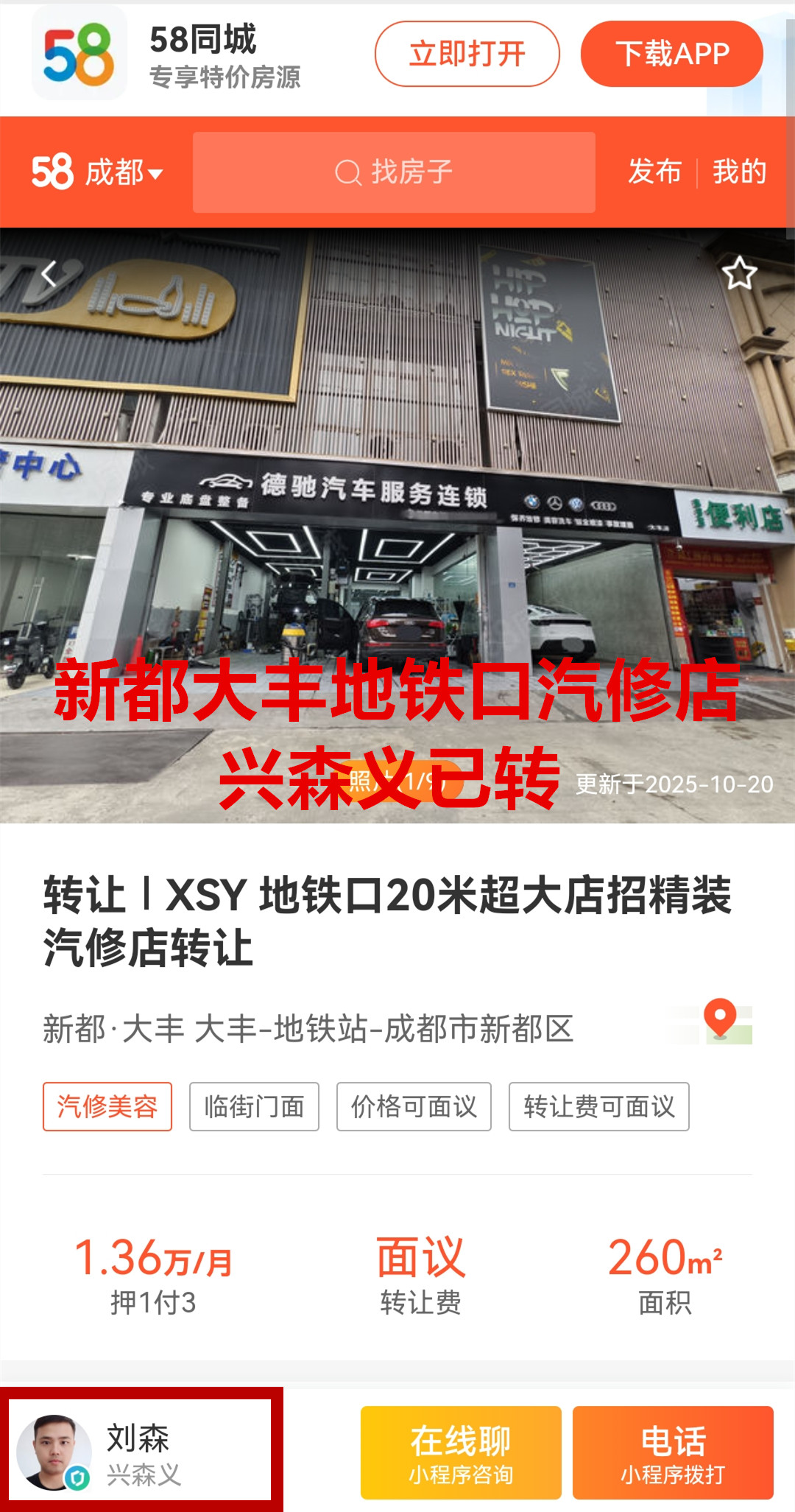The width and height of the screenshot is (795, 1512).
Task: Open 发布 to post a listing
Action: pos(654,172)
